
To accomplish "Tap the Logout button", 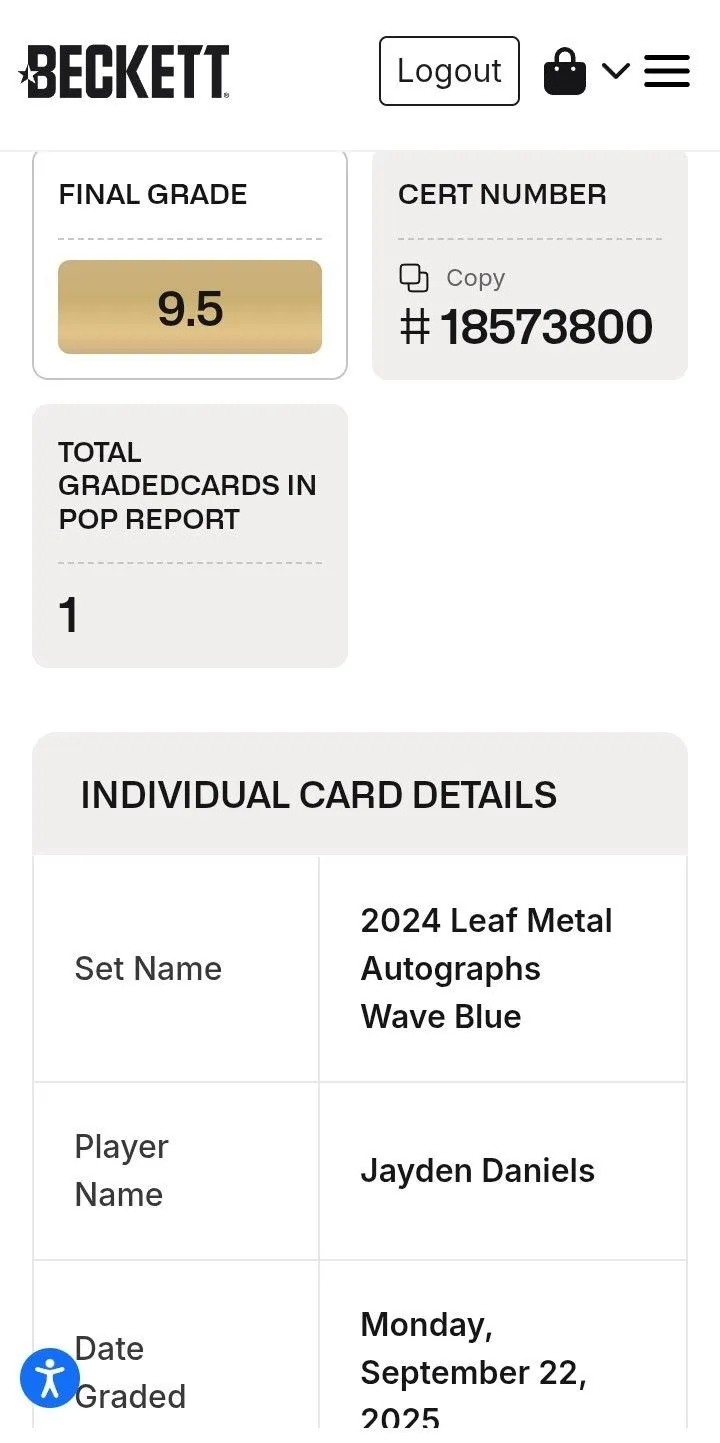I will point(449,71).
